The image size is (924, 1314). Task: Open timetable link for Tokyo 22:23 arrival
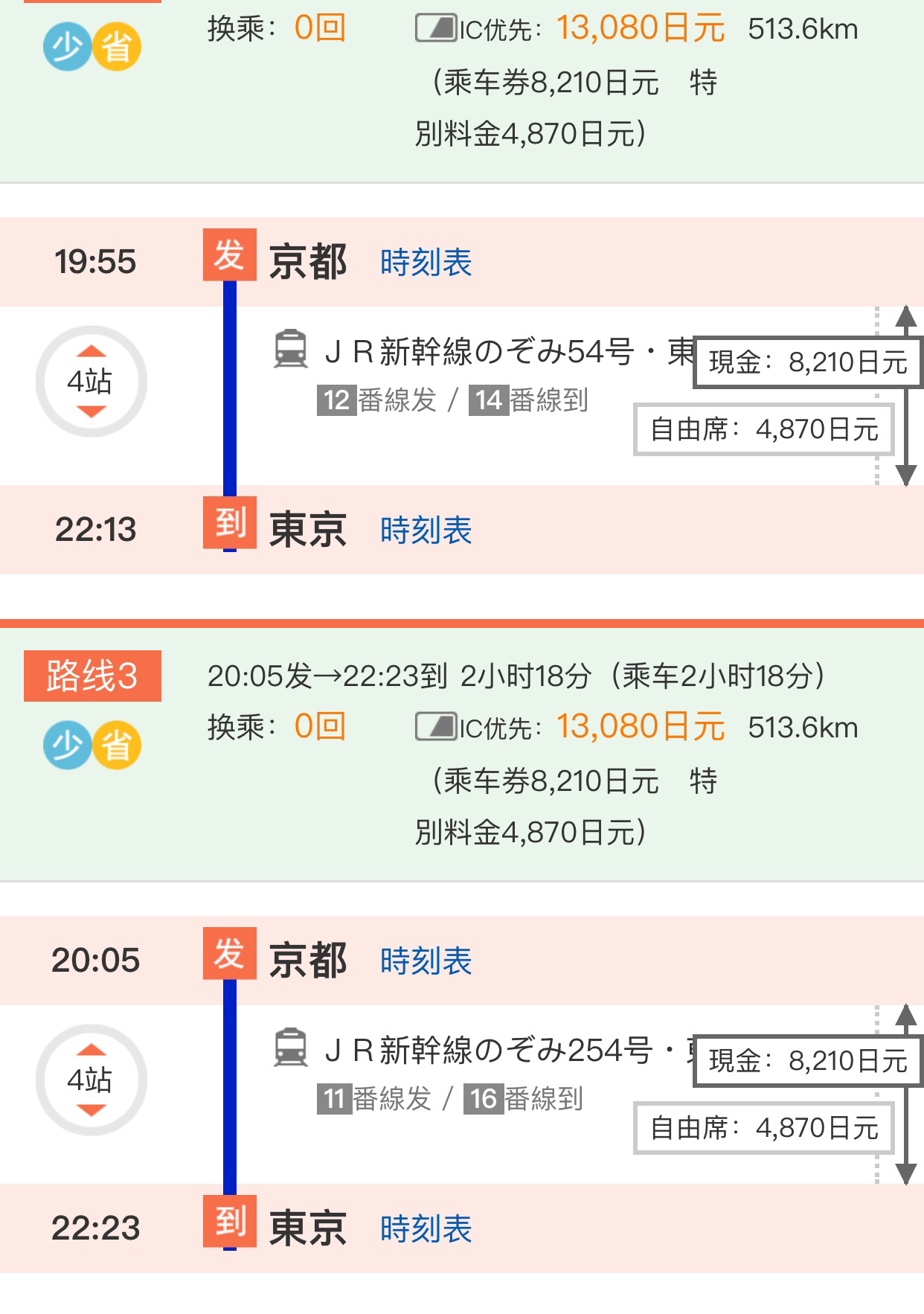point(426,1228)
